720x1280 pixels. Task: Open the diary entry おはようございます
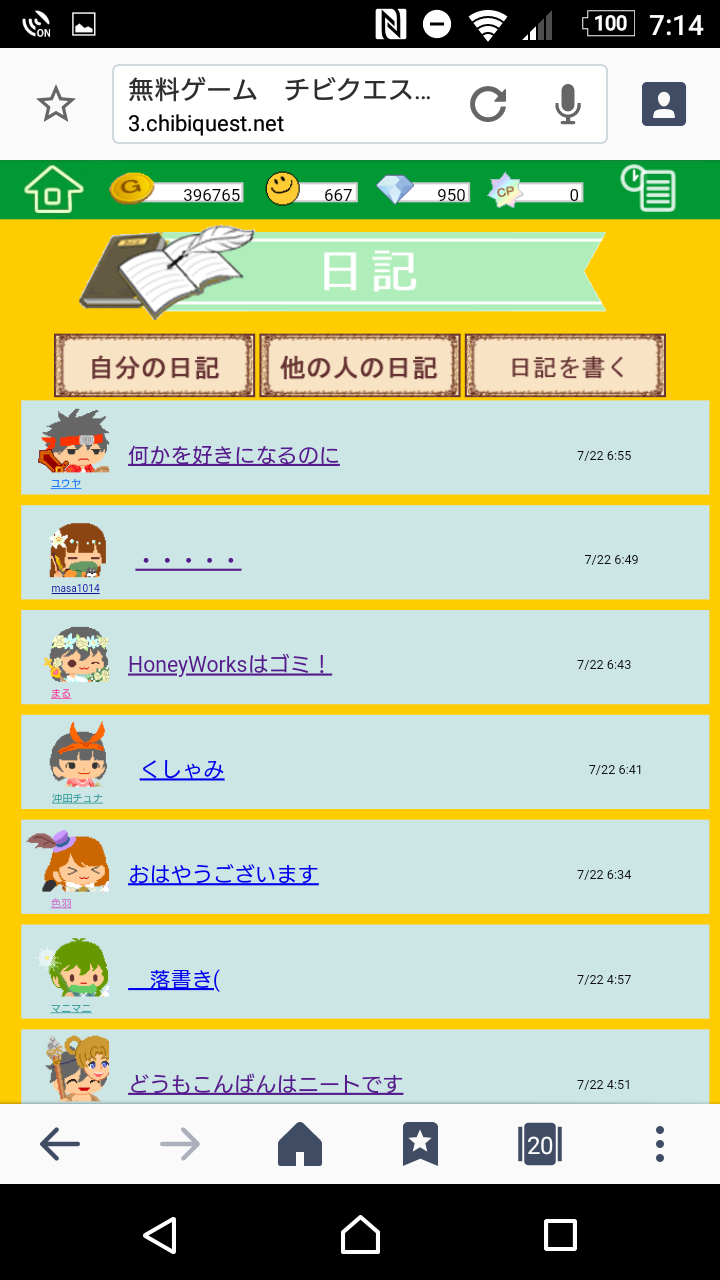[223, 875]
